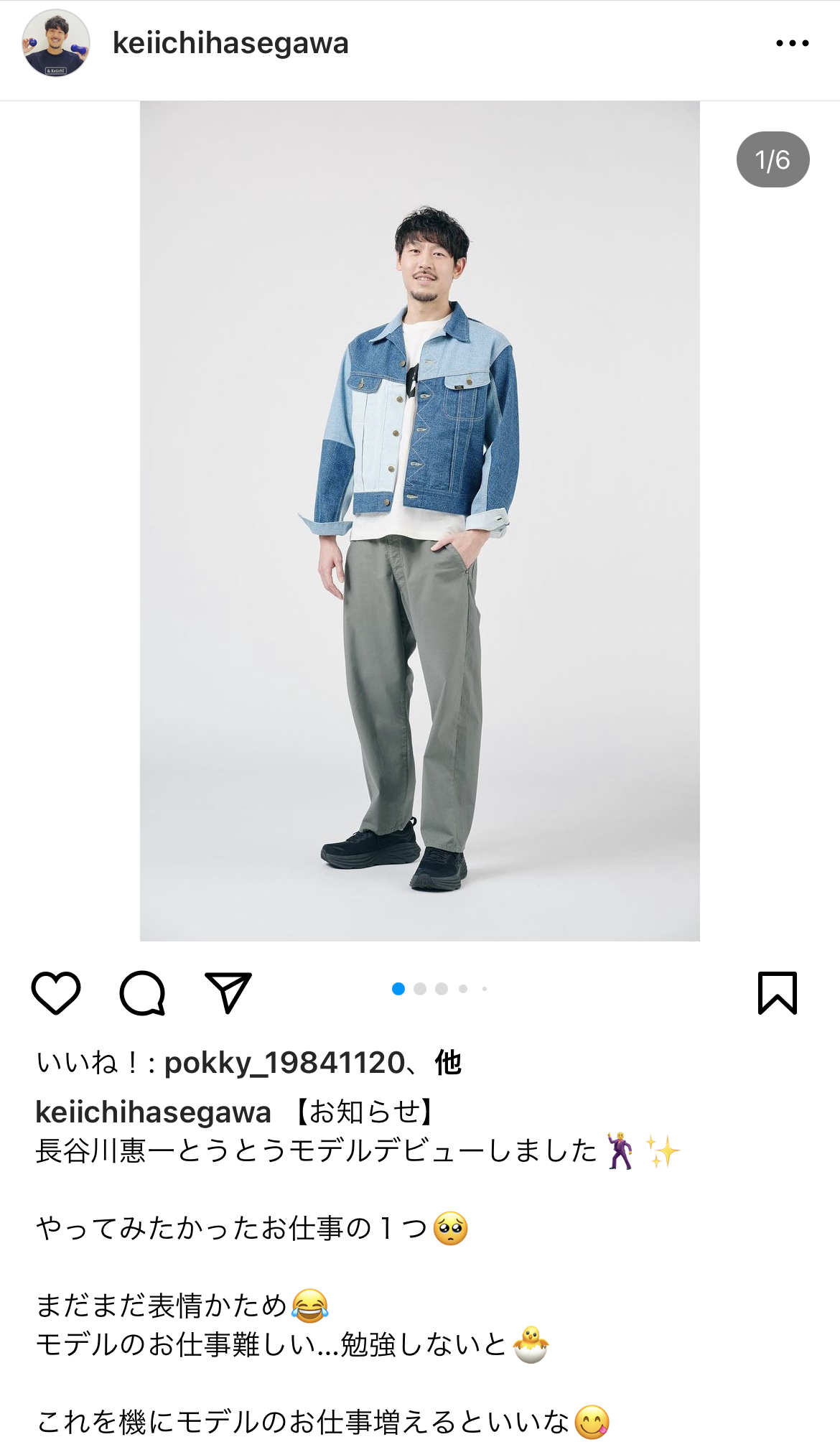Open the keiichihasegawa username in the post header
The height and width of the screenshot is (1442, 840).
230,44
